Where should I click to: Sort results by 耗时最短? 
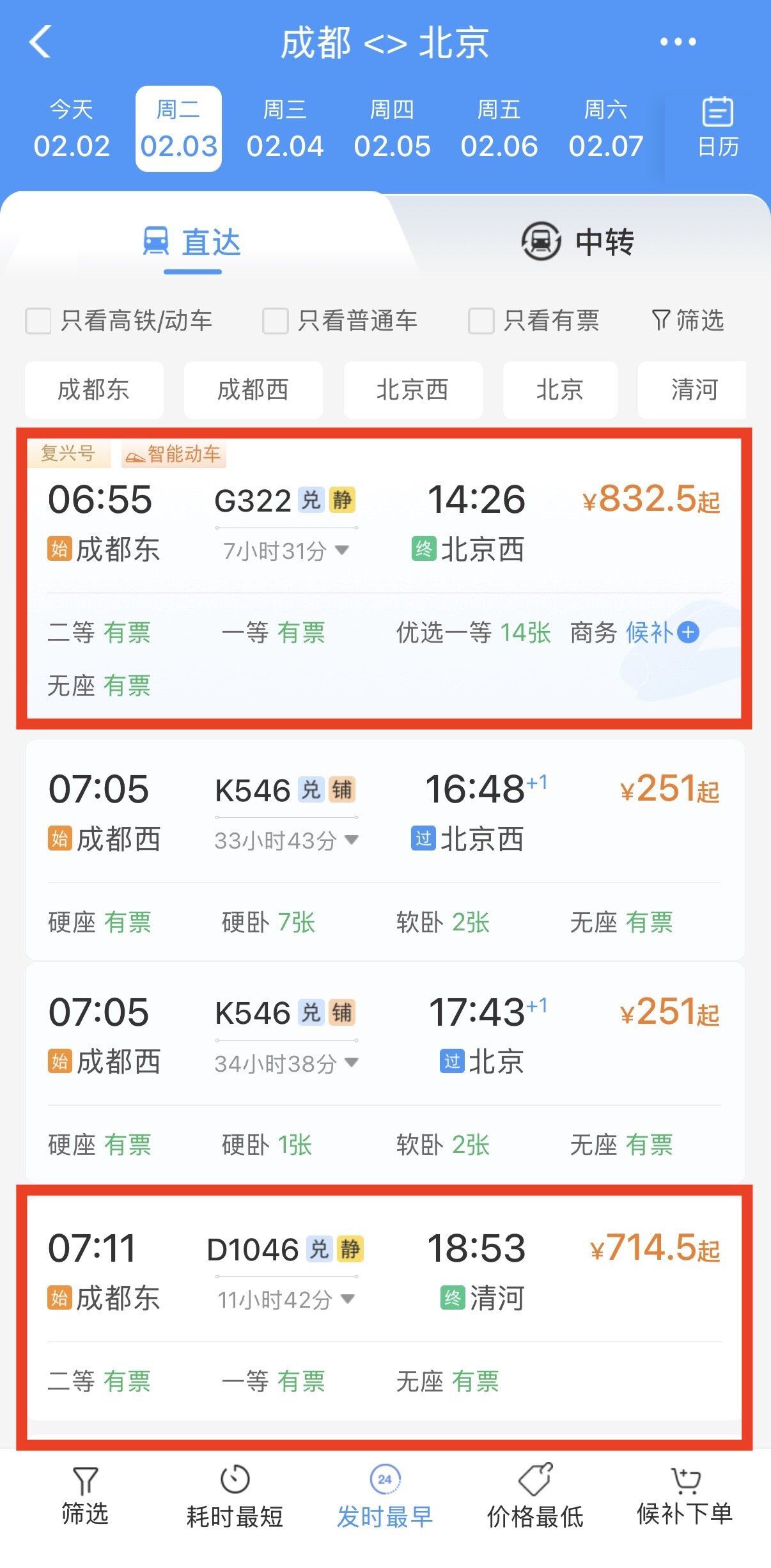235,1498
